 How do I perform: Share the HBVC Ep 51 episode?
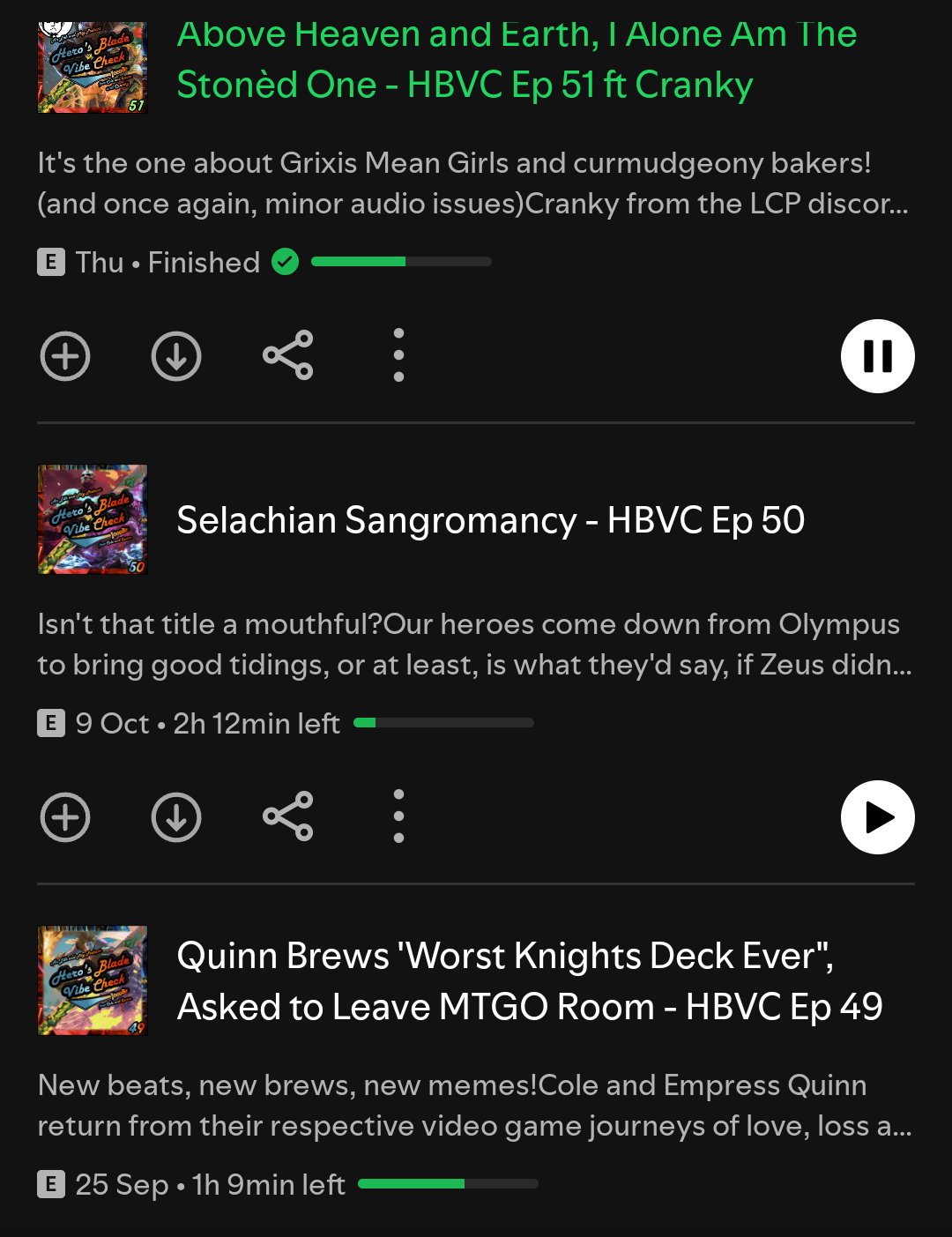point(288,355)
